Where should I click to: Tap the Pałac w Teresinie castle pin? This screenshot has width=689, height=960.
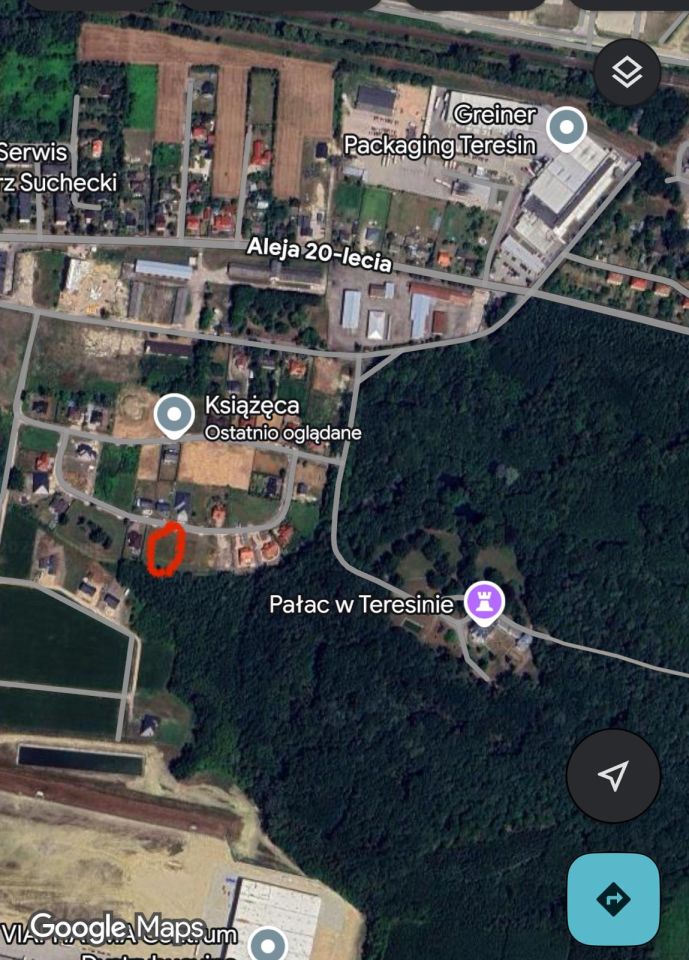pyautogui.click(x=484, y=601)
